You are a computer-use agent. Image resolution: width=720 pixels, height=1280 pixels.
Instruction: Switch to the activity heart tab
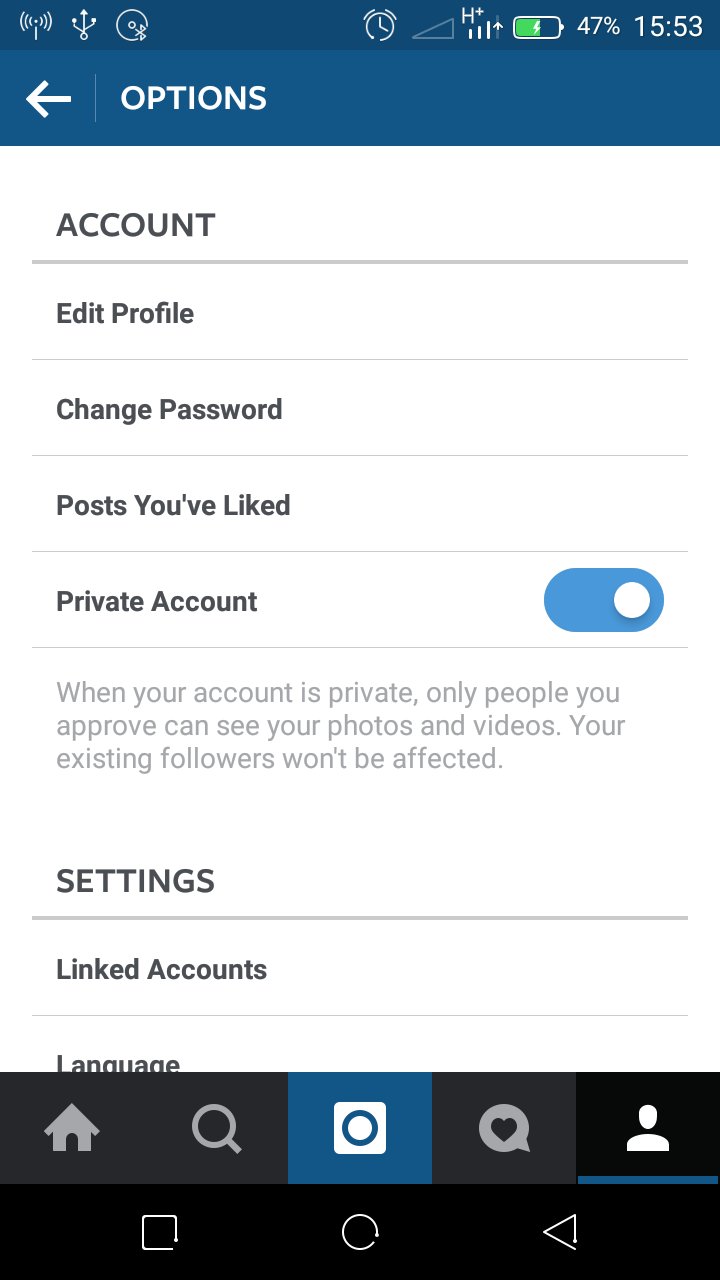504,1129
